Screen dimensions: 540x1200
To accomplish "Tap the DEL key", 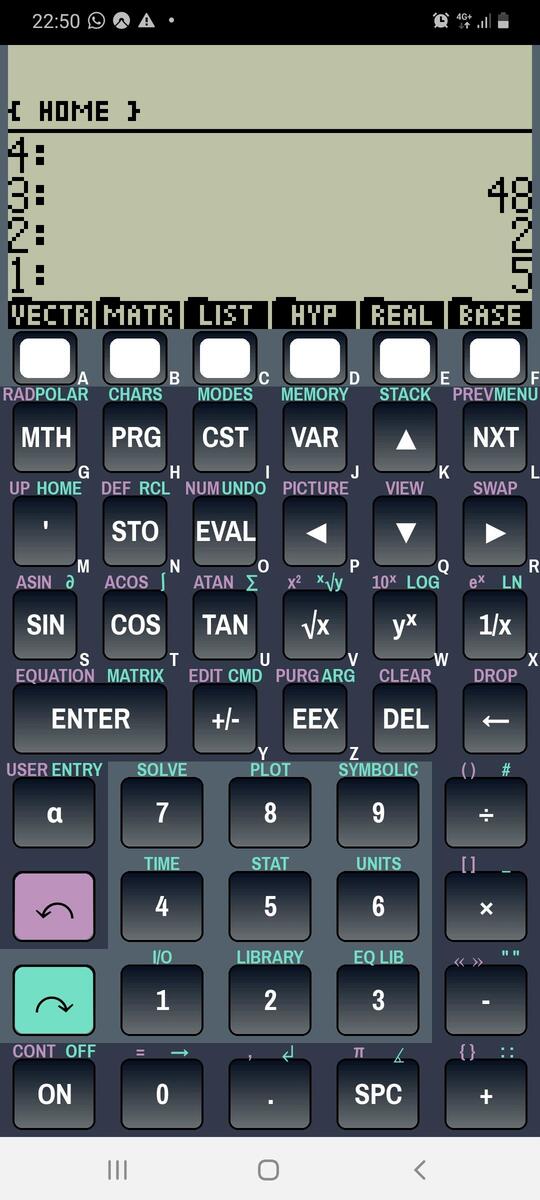I will [405, 719].
